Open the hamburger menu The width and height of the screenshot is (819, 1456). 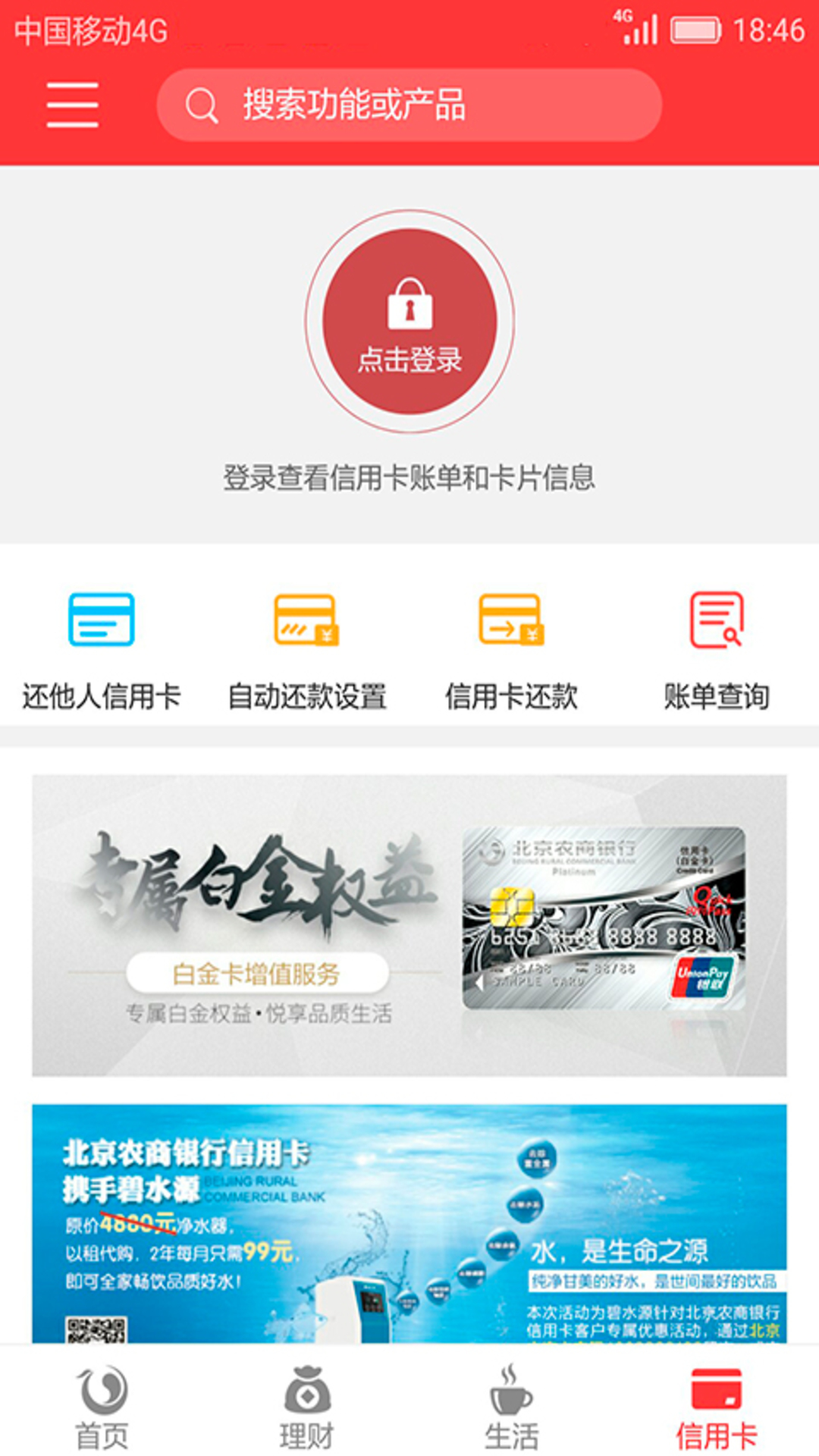72,105
